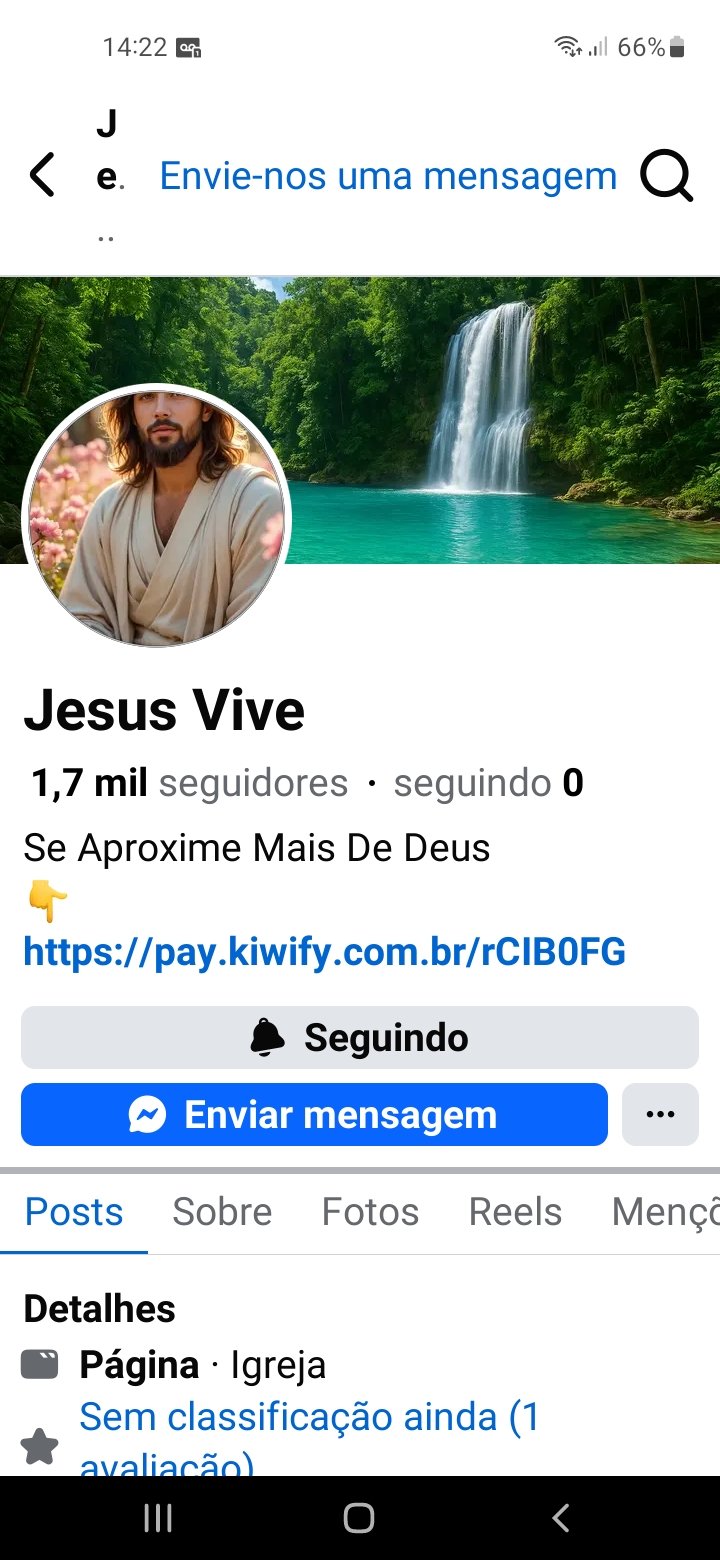This screenshot has width=720, height=1560.
Task: Go to the system home screen
Action: tap(359, 1518)
